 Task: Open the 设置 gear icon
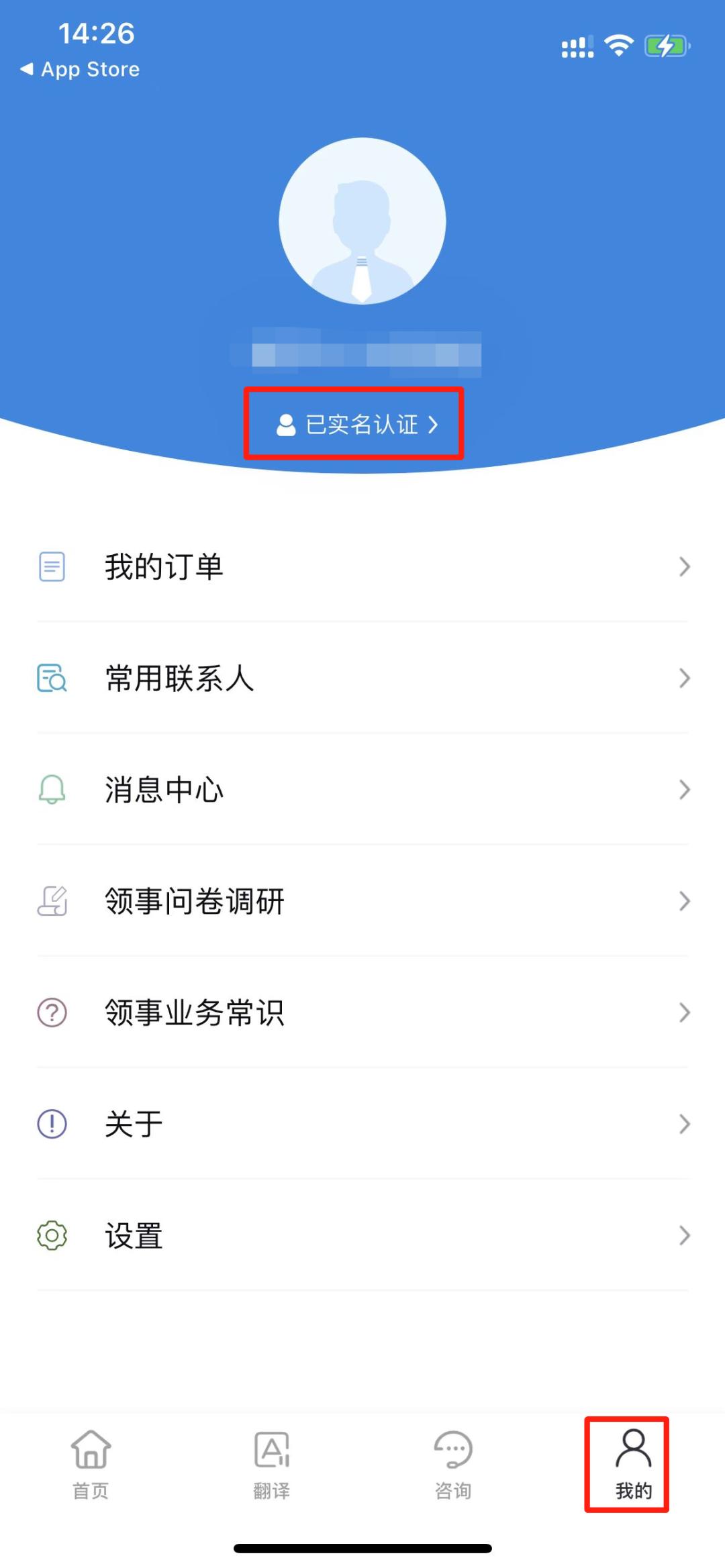pyautogui.click(x=51, y=1236)
